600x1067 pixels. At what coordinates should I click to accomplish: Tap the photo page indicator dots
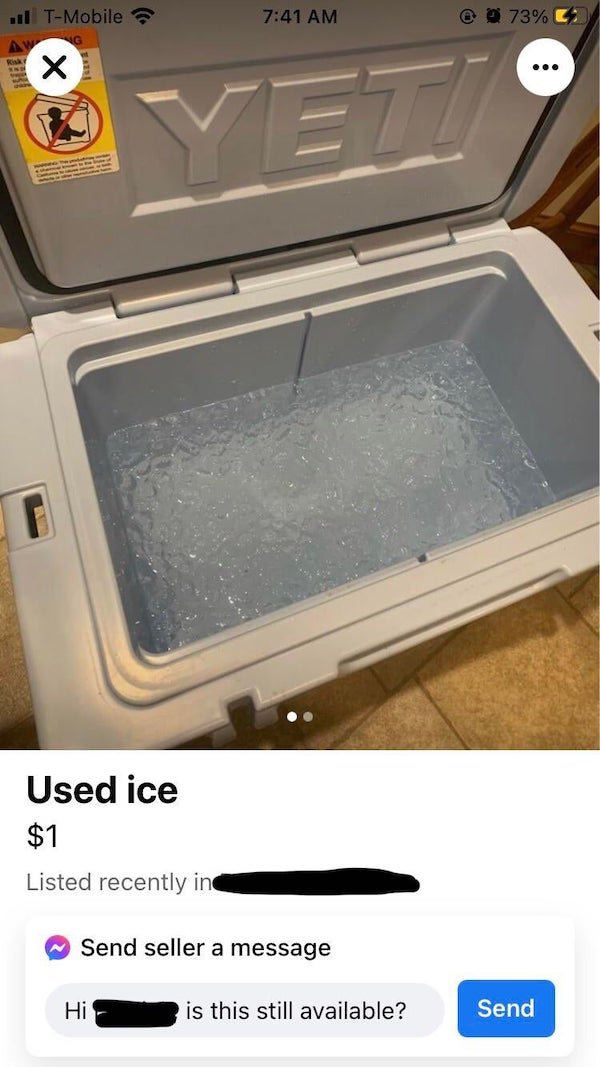(x=300, y=716)
